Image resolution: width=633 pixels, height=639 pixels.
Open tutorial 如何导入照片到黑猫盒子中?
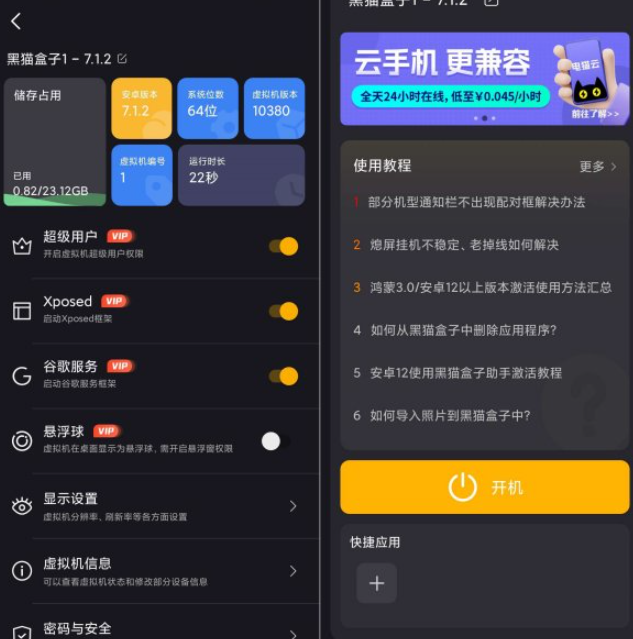(449, 415)
